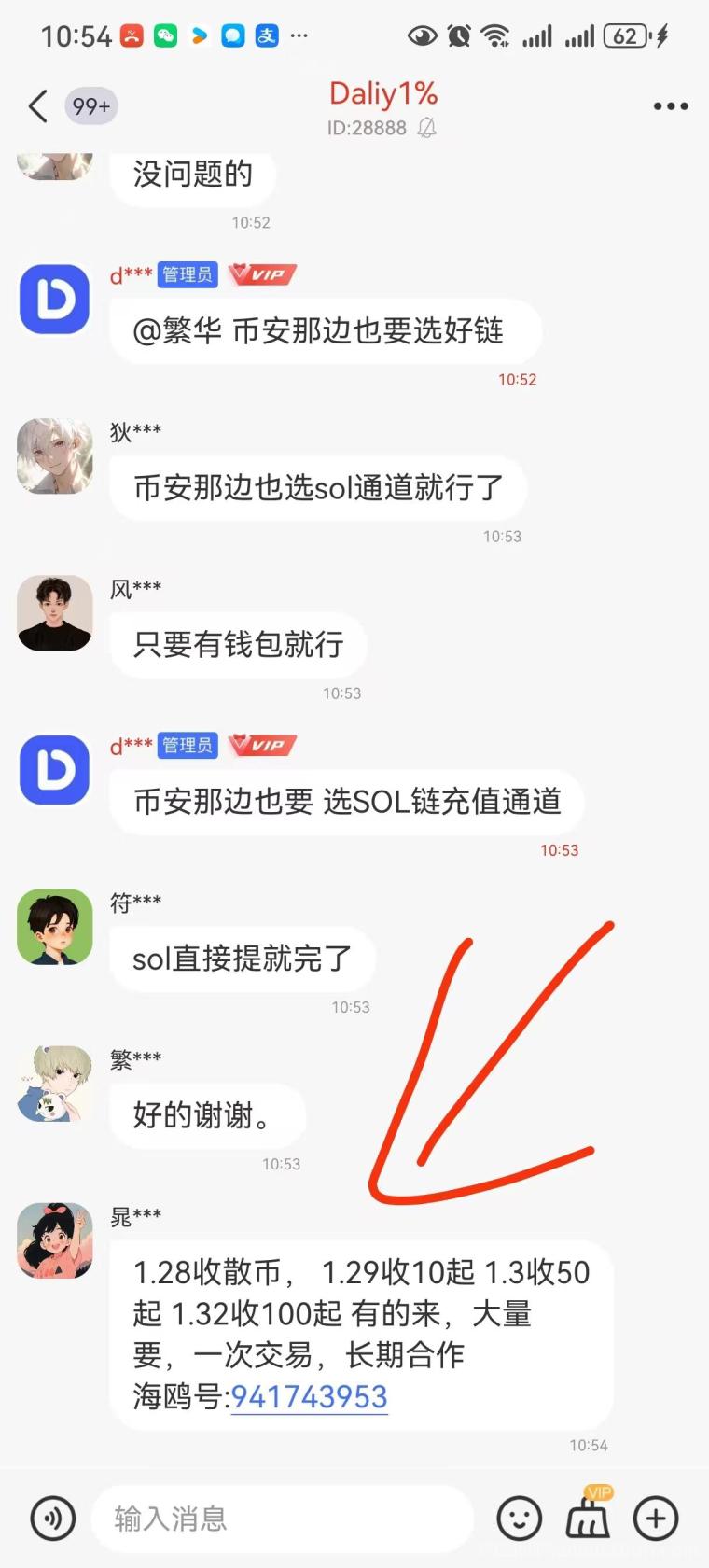Image resolution: width=709 pixels, height=1568 pixels.
Task: Go back to the chat list
Action: coord(37,106)
